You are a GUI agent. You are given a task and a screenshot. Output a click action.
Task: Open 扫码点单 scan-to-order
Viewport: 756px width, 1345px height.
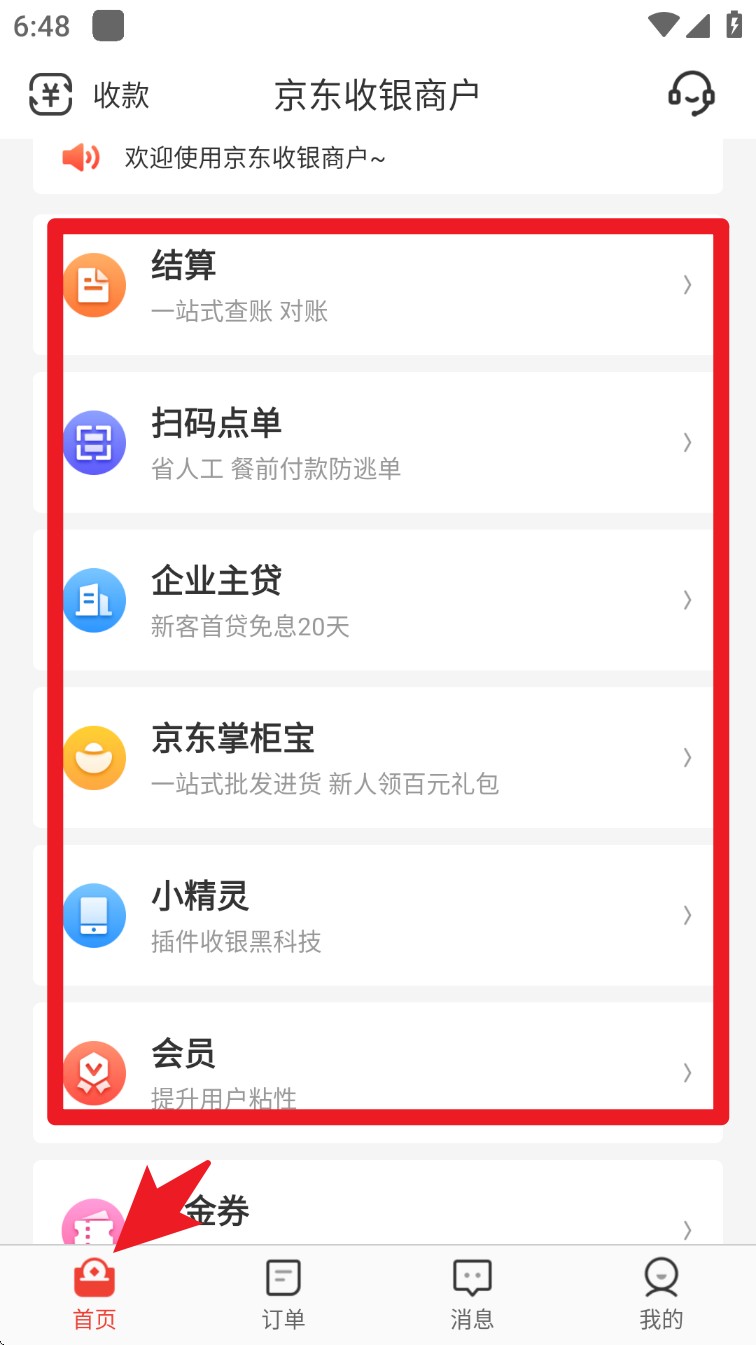380,443
